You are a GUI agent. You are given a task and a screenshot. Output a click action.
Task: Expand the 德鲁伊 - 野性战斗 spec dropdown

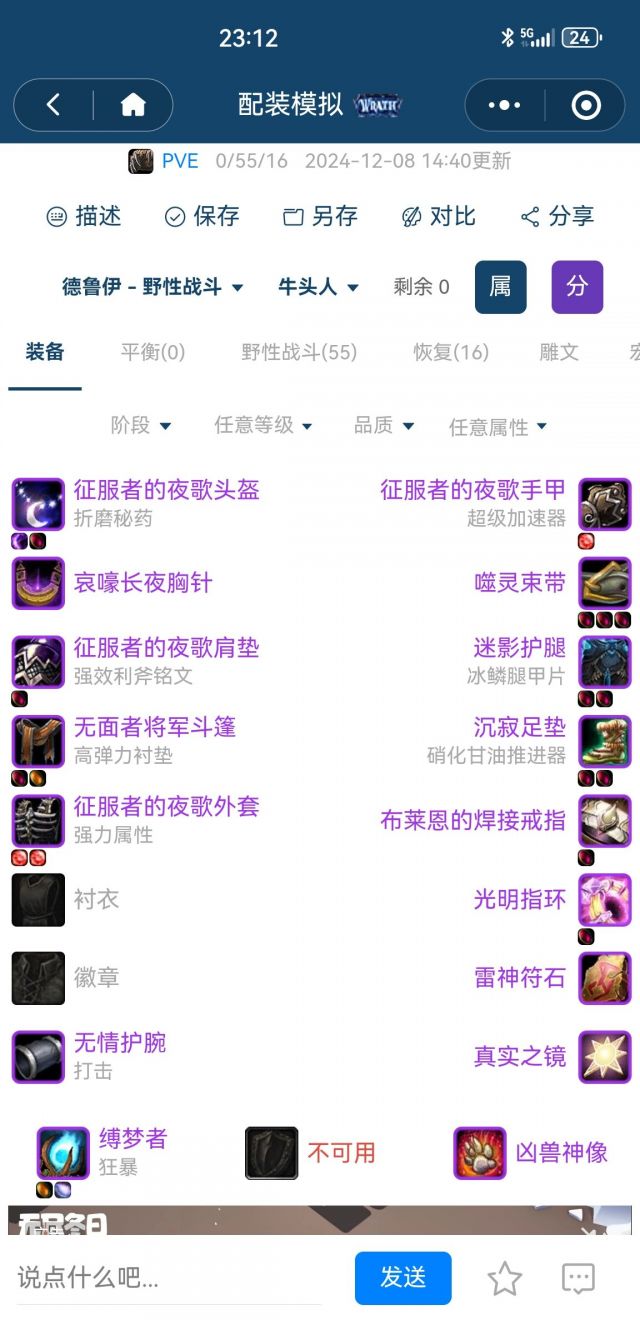point(153,287)
